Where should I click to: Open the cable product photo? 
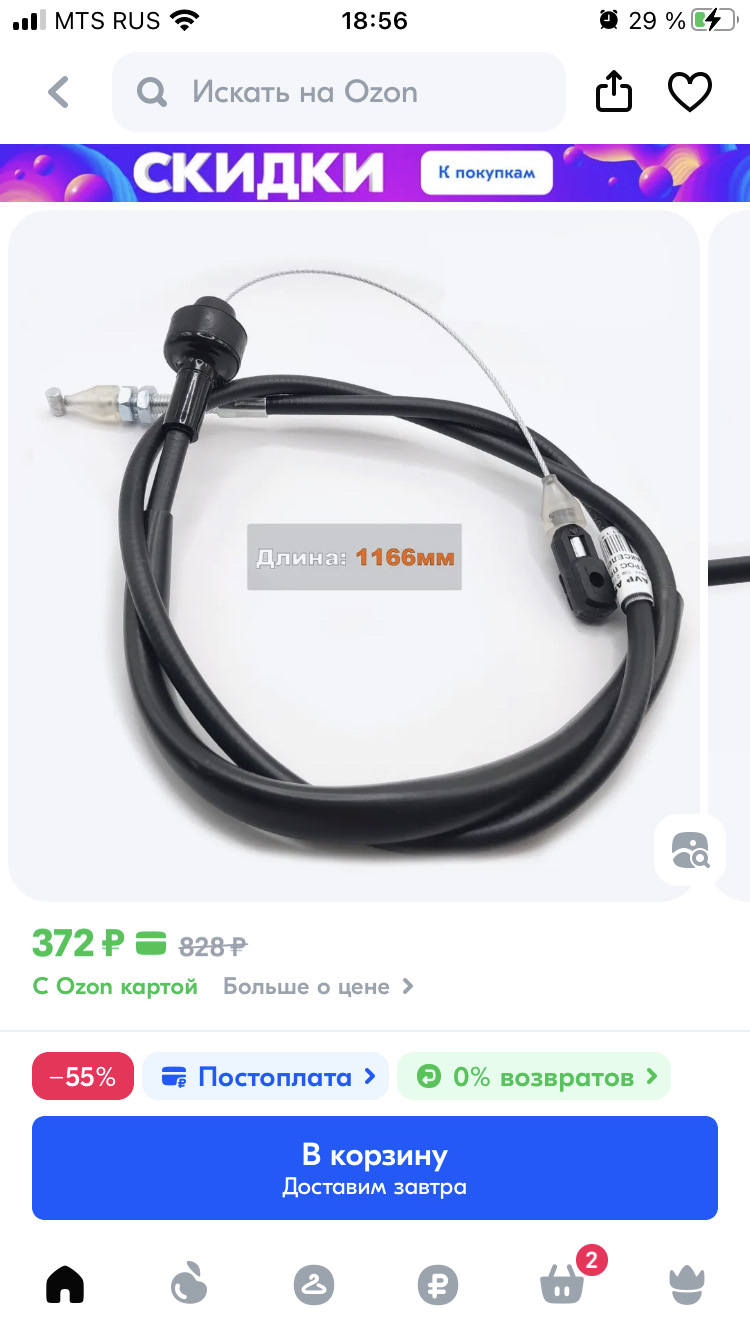click(x=354, y=555)
